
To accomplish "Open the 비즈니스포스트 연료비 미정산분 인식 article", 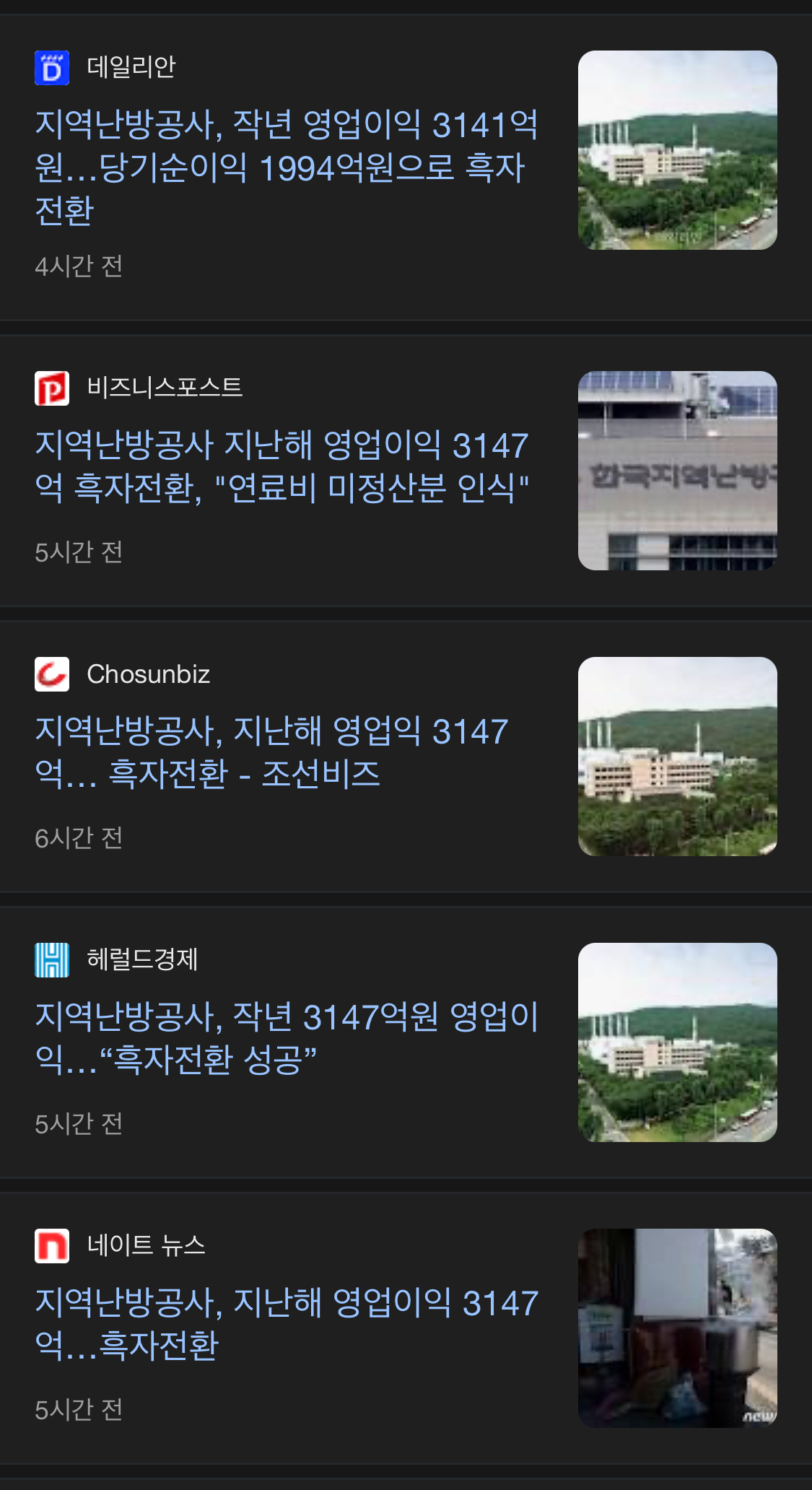I will [x=281, y=469].
